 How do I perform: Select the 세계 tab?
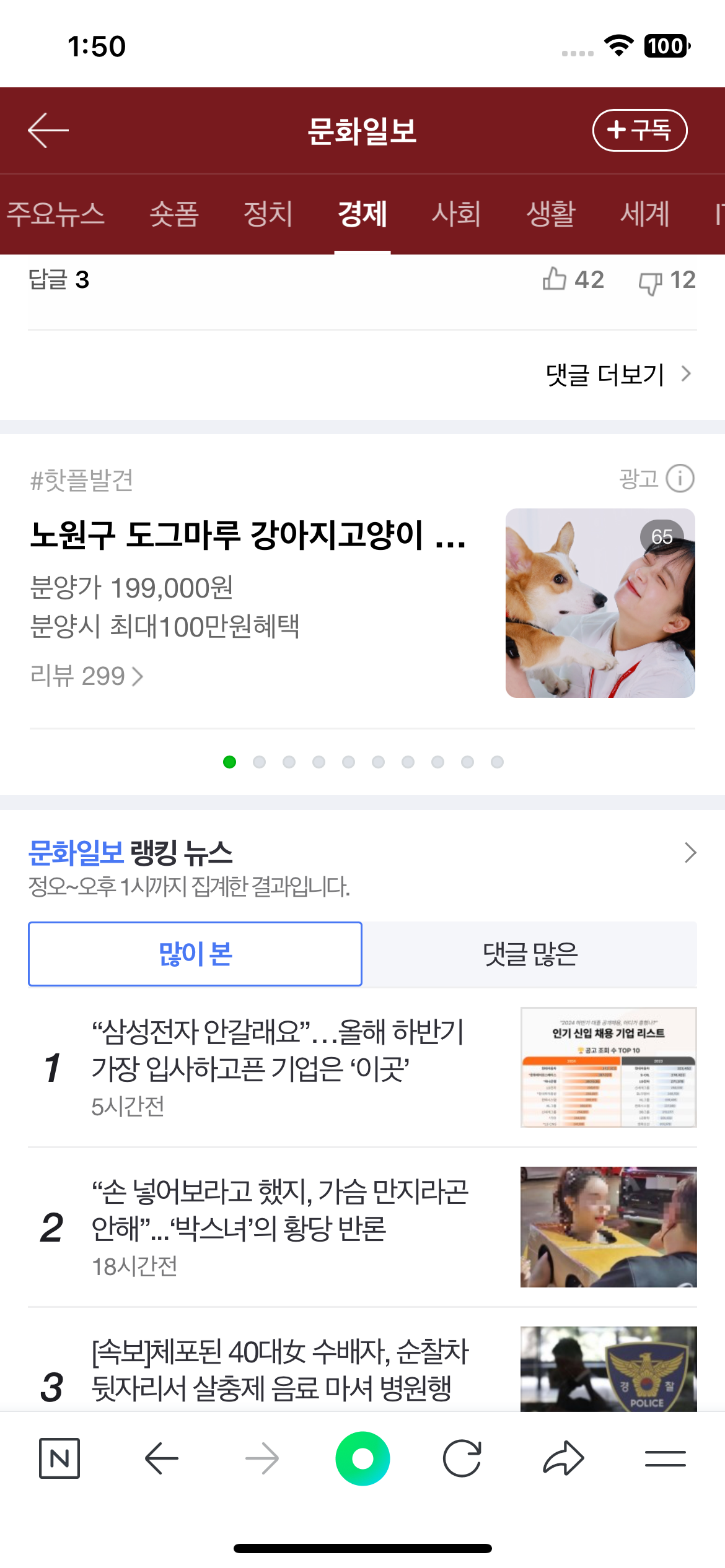(x=644, y=214)
